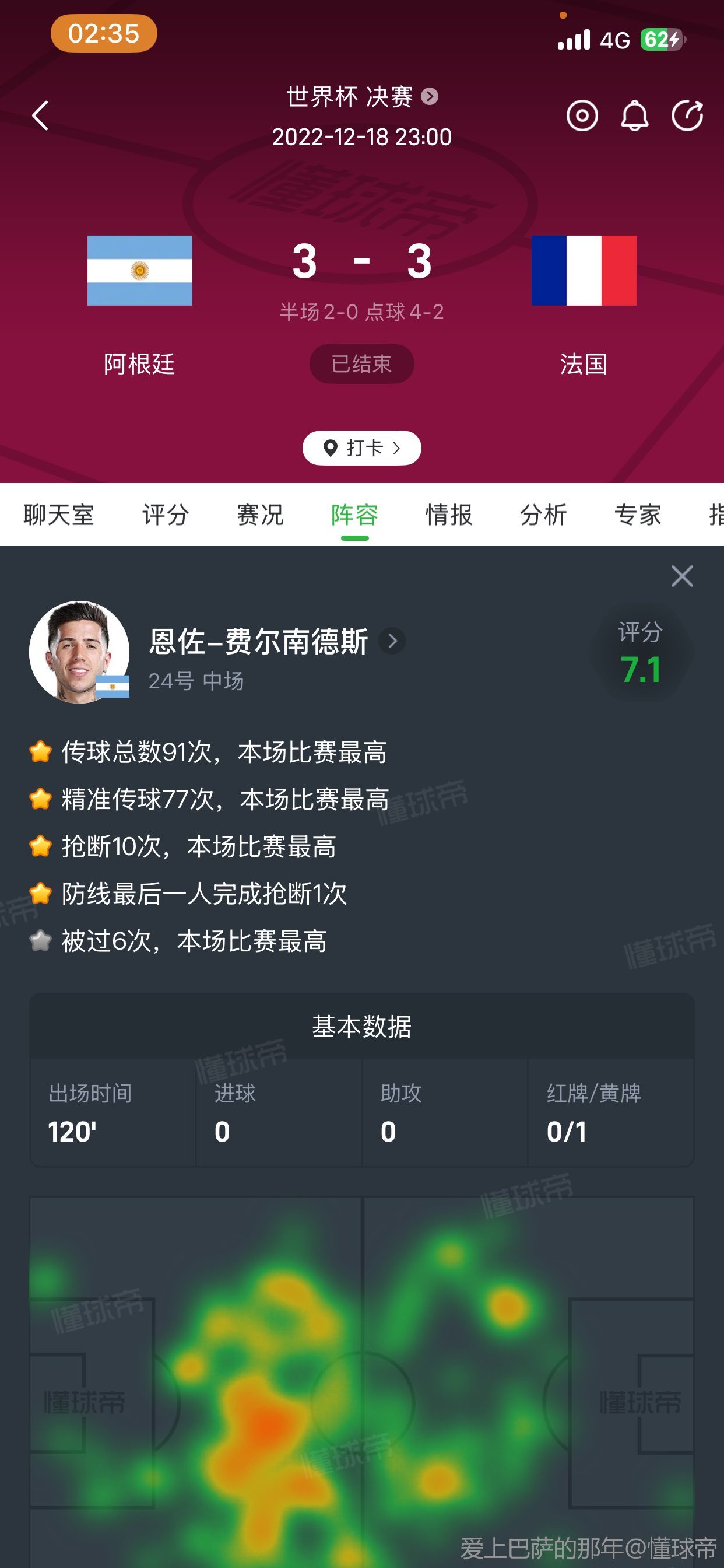Open the 世界杯 决赛 competition link
The width and height of the screenshot is (724, 1568).
pyautogui.click(x=361, y=97)
